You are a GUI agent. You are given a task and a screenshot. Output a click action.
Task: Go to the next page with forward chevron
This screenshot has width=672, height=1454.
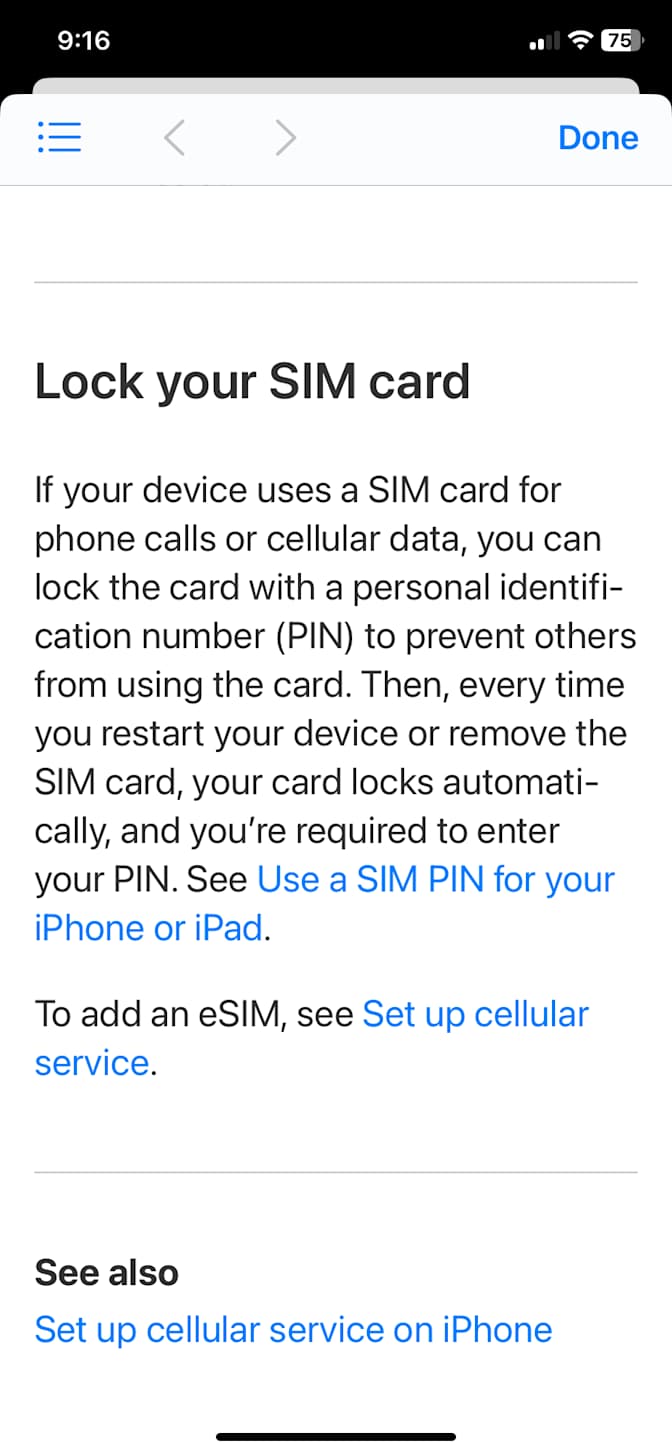[x=285, y=138]
